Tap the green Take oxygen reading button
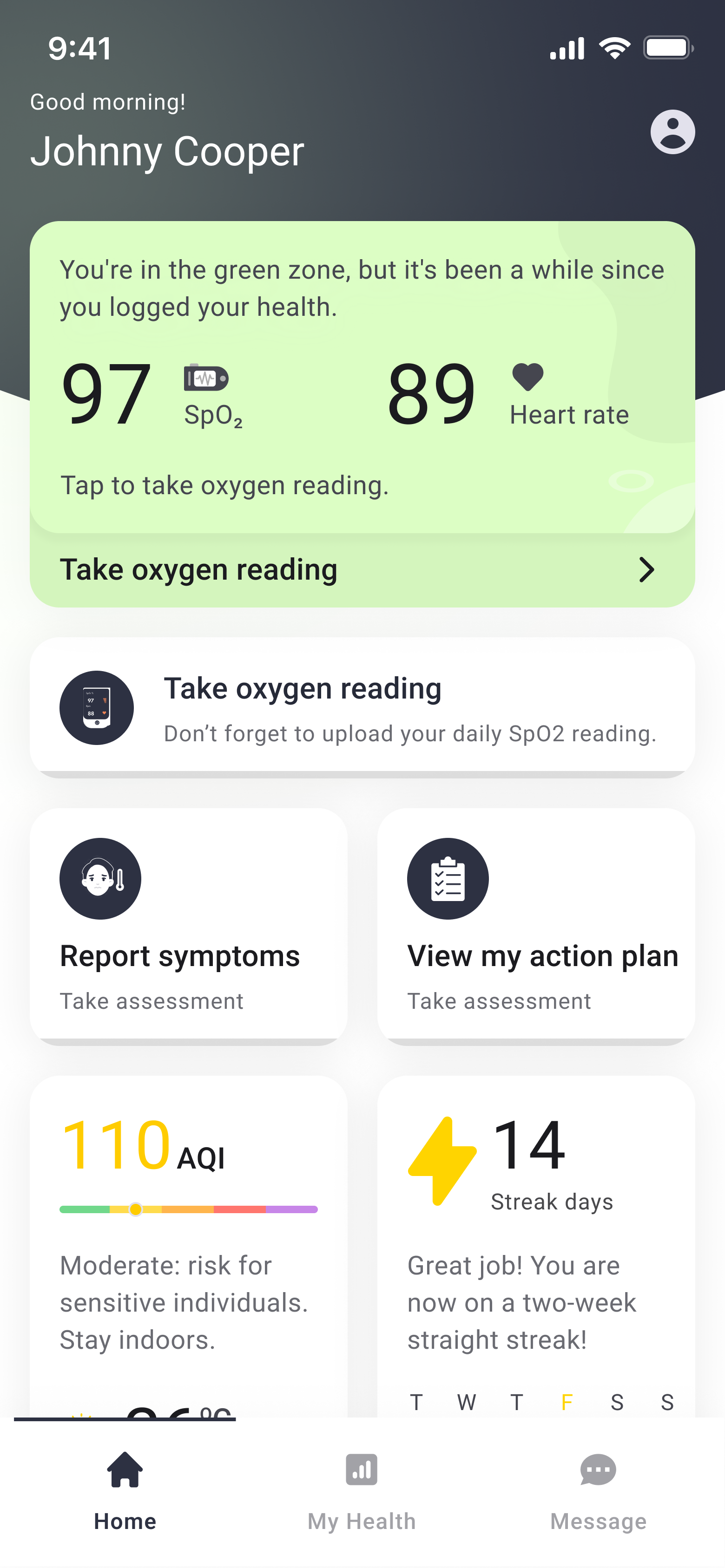Screen dimensions: 725x1568 pos(362,570)
